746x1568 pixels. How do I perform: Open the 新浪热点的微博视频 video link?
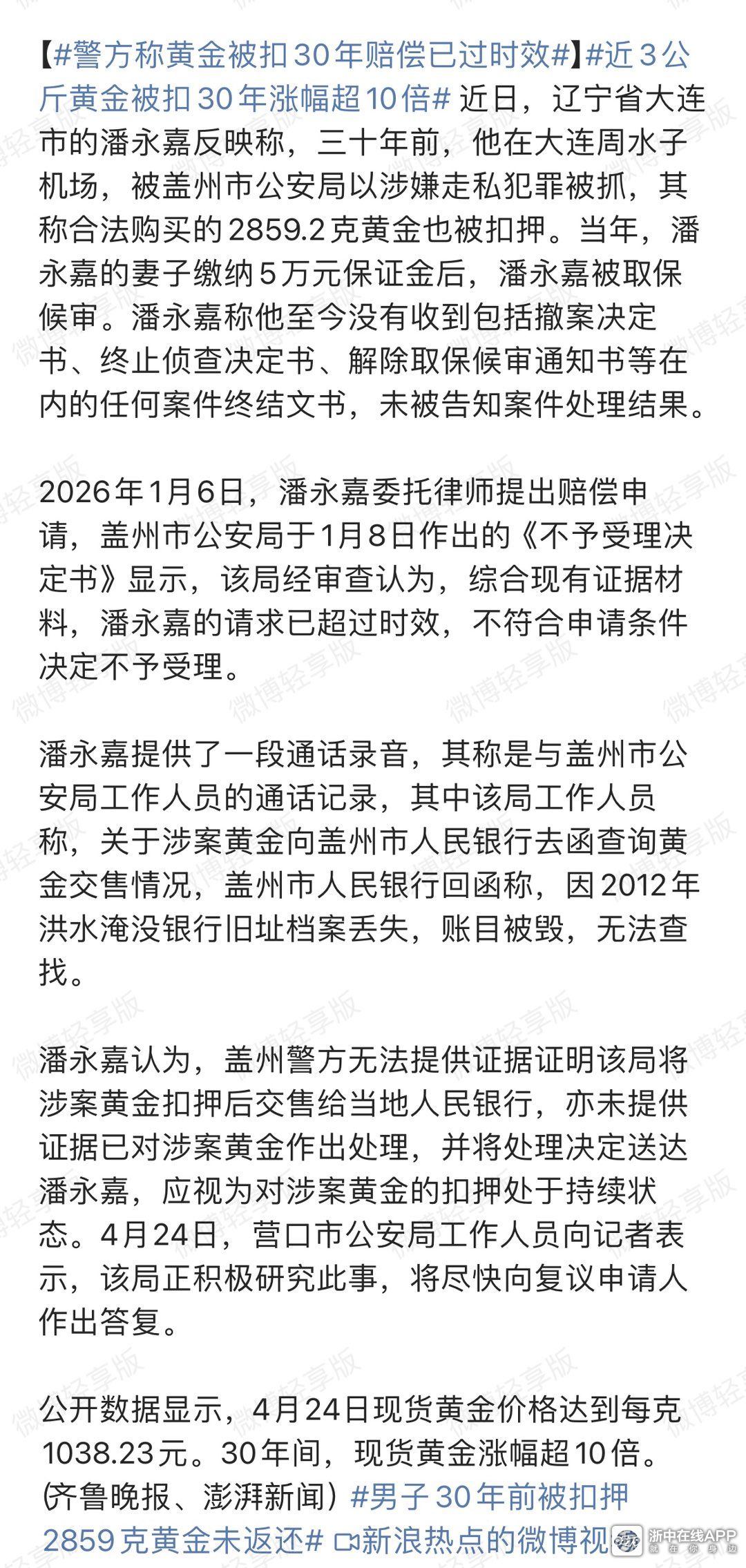pos(477,1541)
